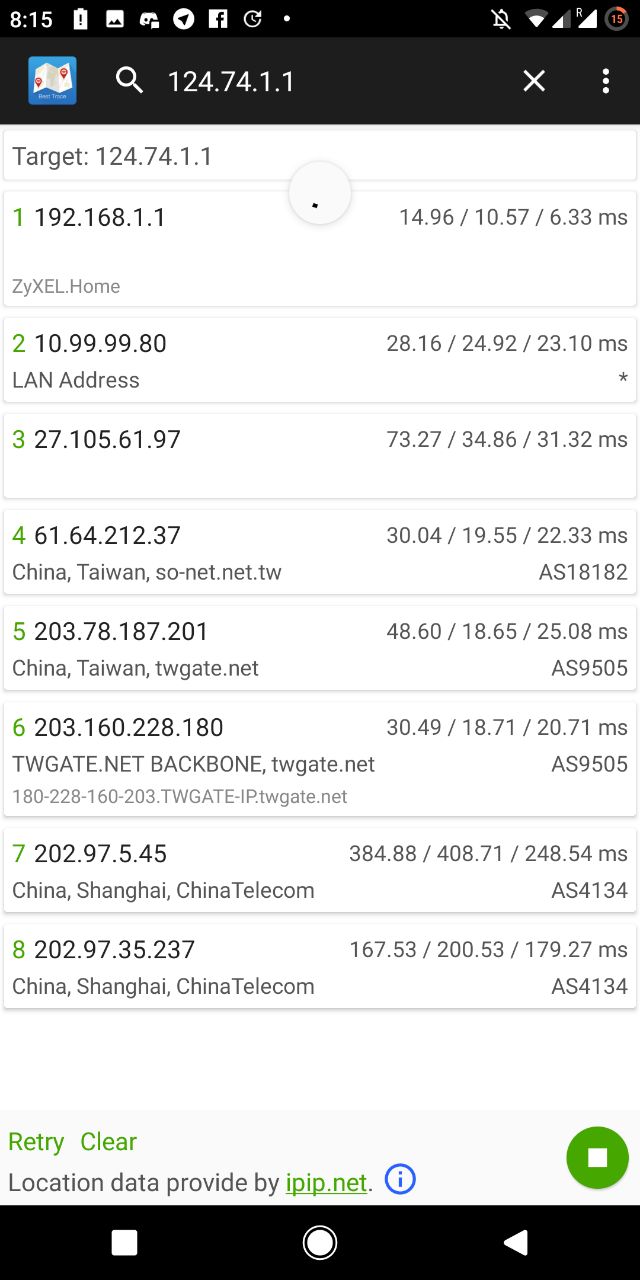
Task: Select hop 4 61.64.212.37
Action: pos(320,552)
